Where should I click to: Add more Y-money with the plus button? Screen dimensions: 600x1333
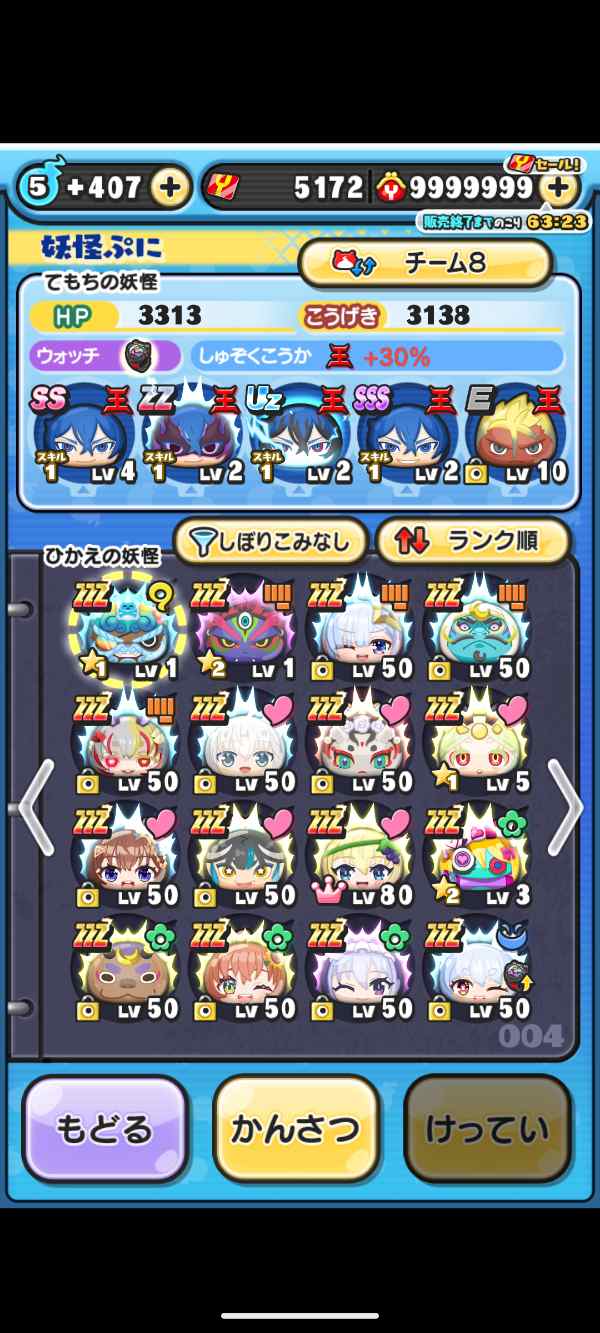click(559, 187)
